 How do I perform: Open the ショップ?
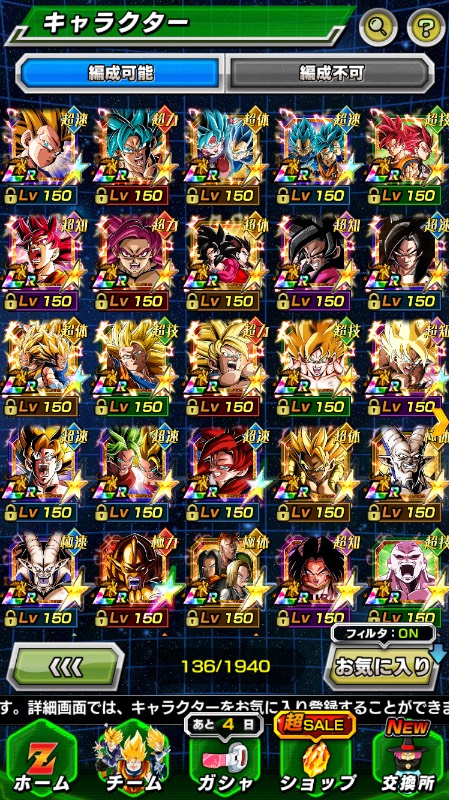(x=316, y=760)
